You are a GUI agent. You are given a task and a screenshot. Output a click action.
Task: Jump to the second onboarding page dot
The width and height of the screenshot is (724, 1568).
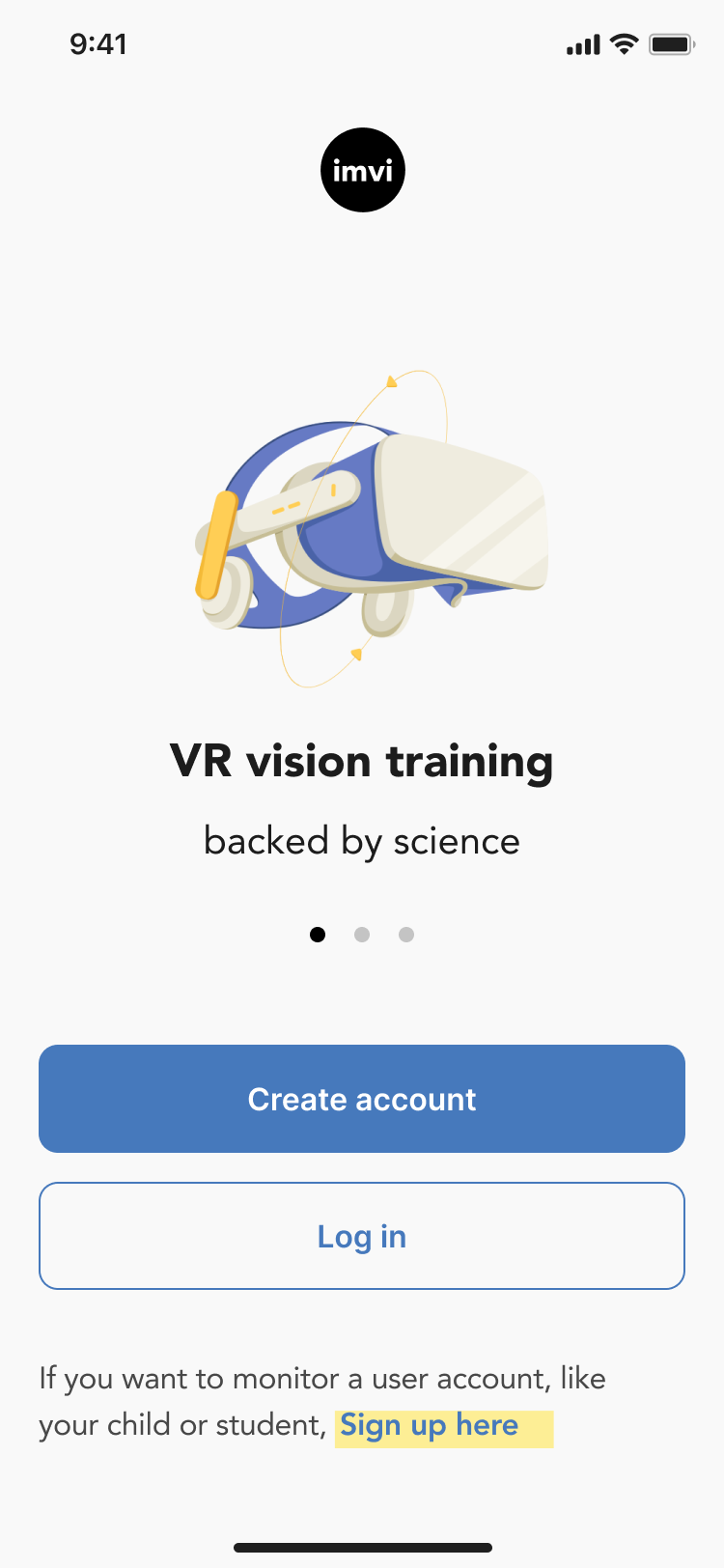(362, 935)
